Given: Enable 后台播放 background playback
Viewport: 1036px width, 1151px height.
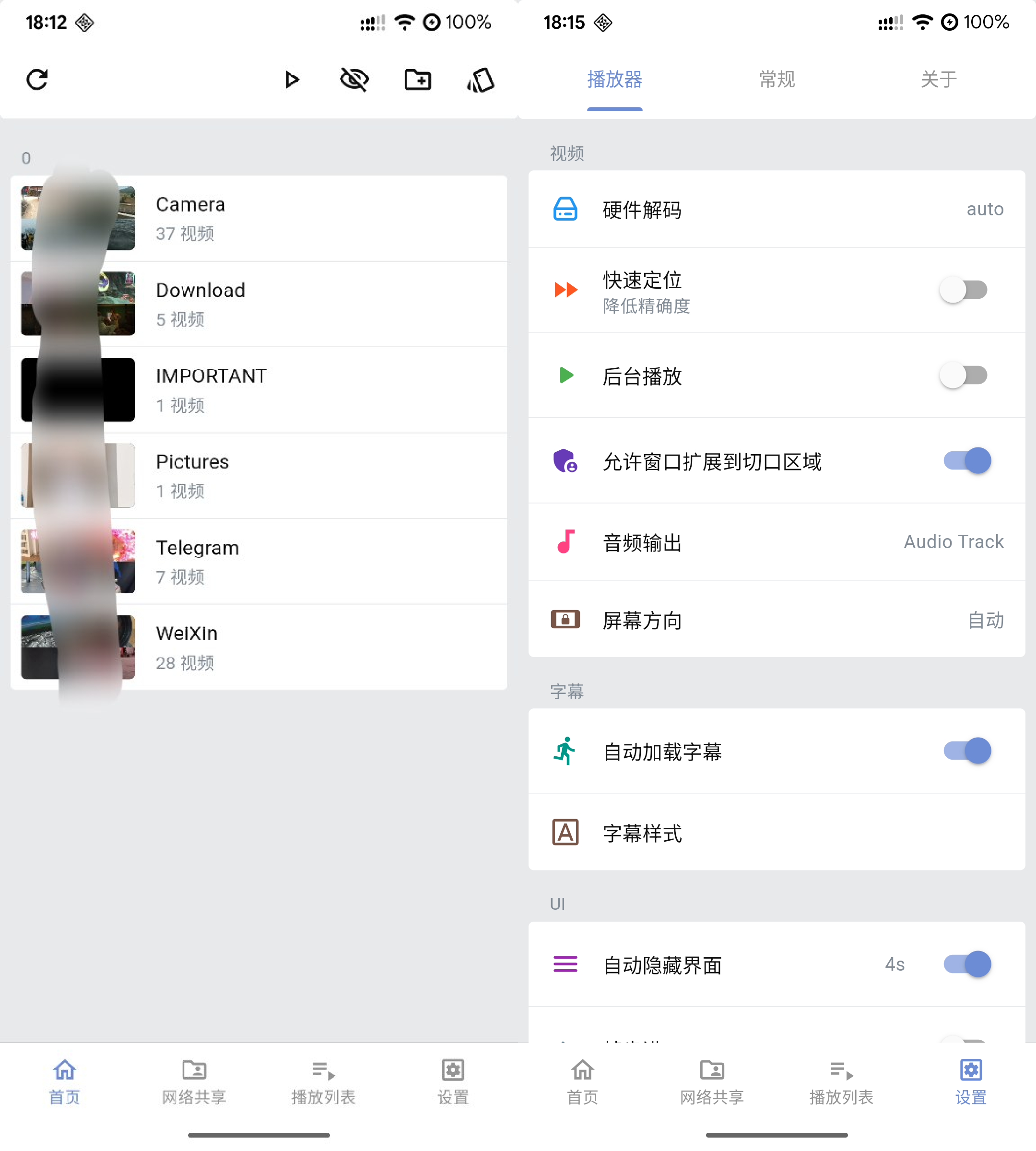Looking at the screenshot, I should click(x=964, y=375).
